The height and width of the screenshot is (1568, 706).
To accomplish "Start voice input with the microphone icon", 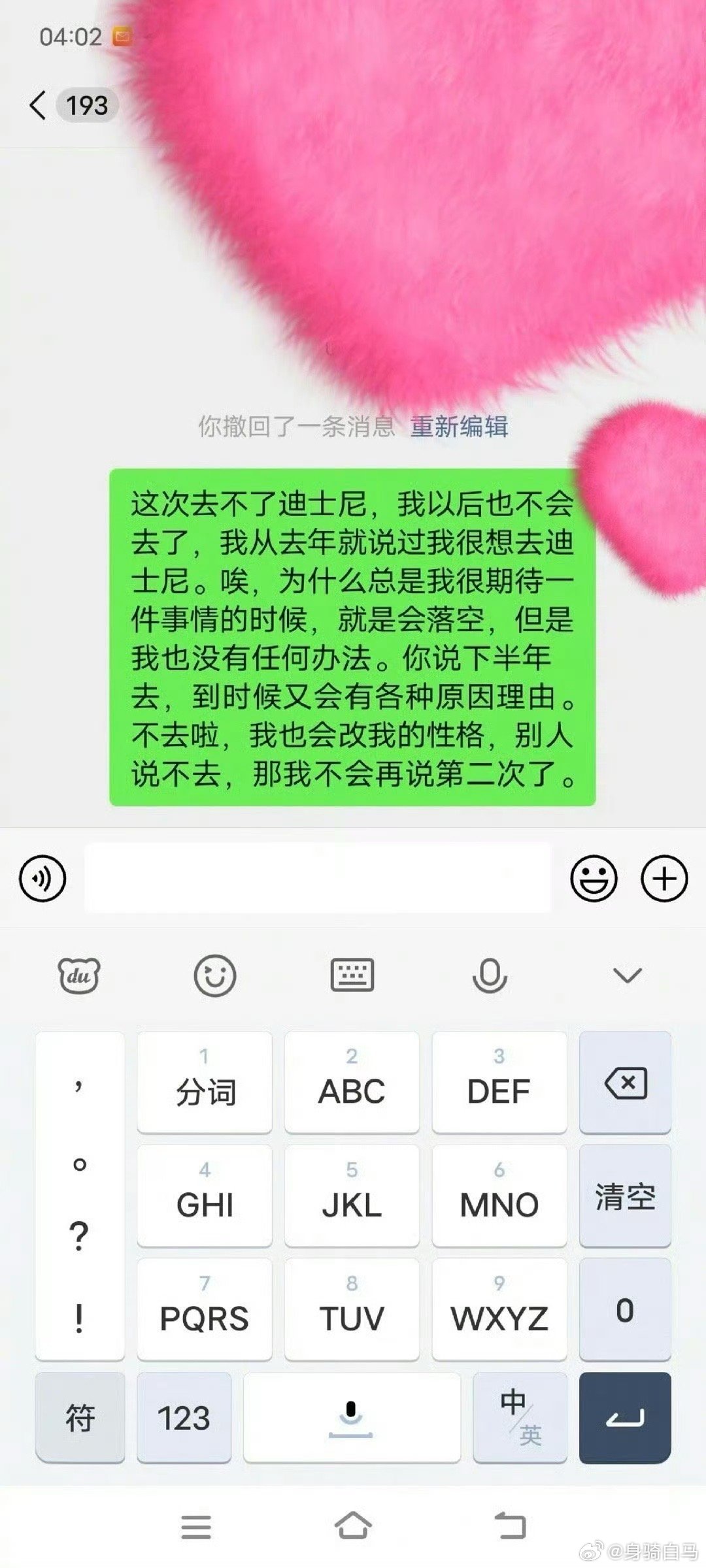I will click(490, 975).
